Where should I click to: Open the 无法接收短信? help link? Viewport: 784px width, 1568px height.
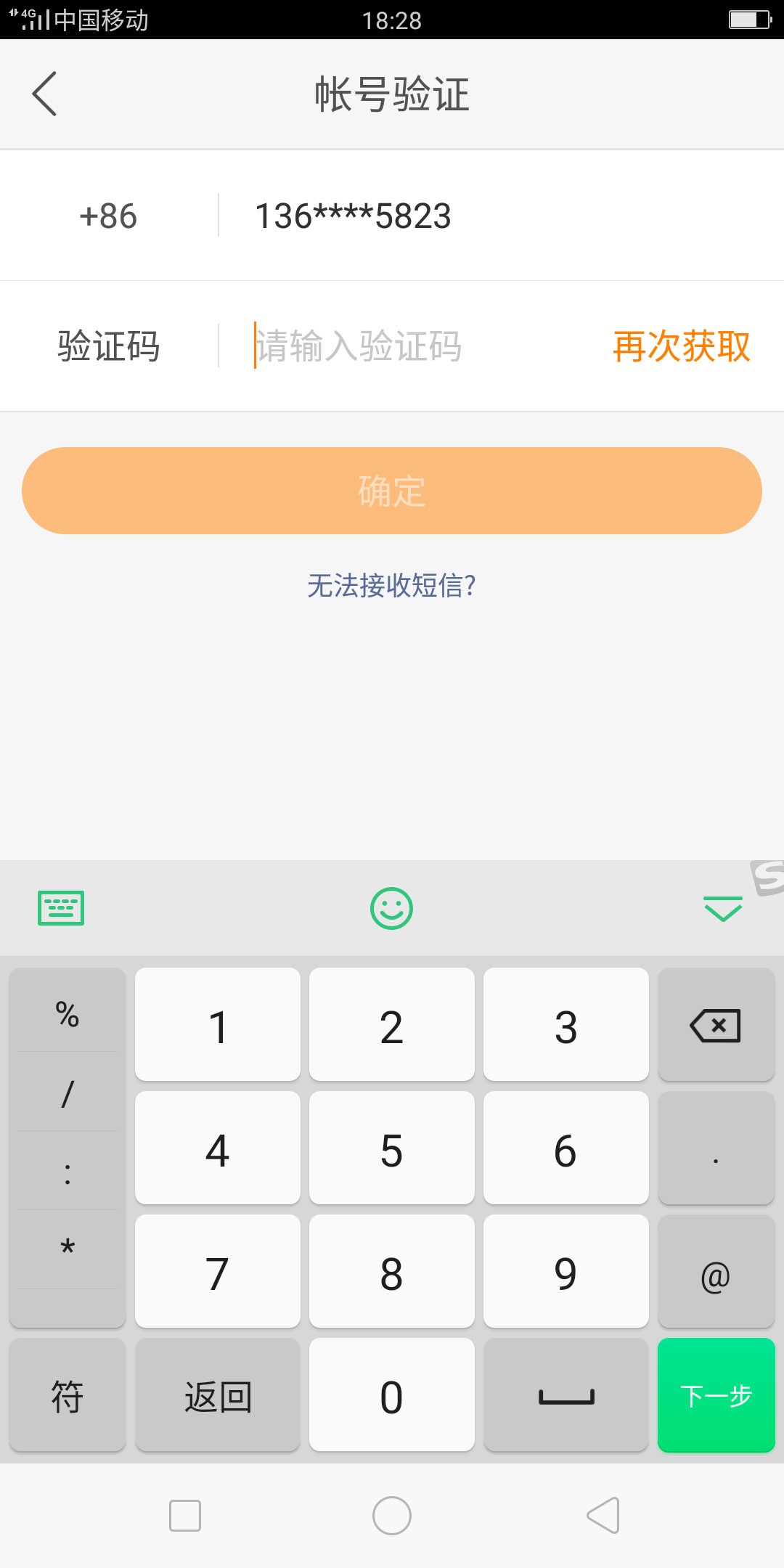(392, 585)
